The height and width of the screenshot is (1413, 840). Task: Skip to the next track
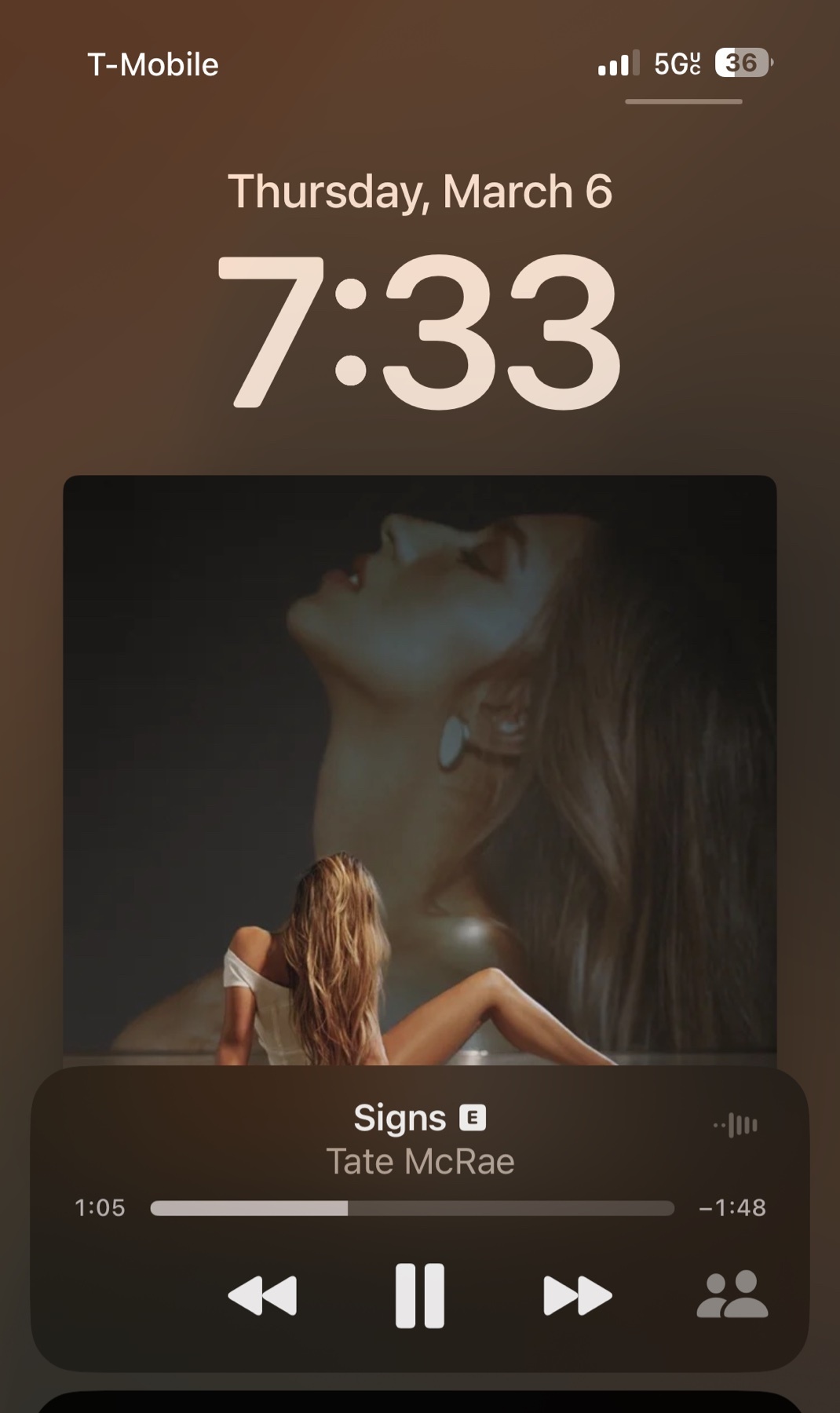577,1295
